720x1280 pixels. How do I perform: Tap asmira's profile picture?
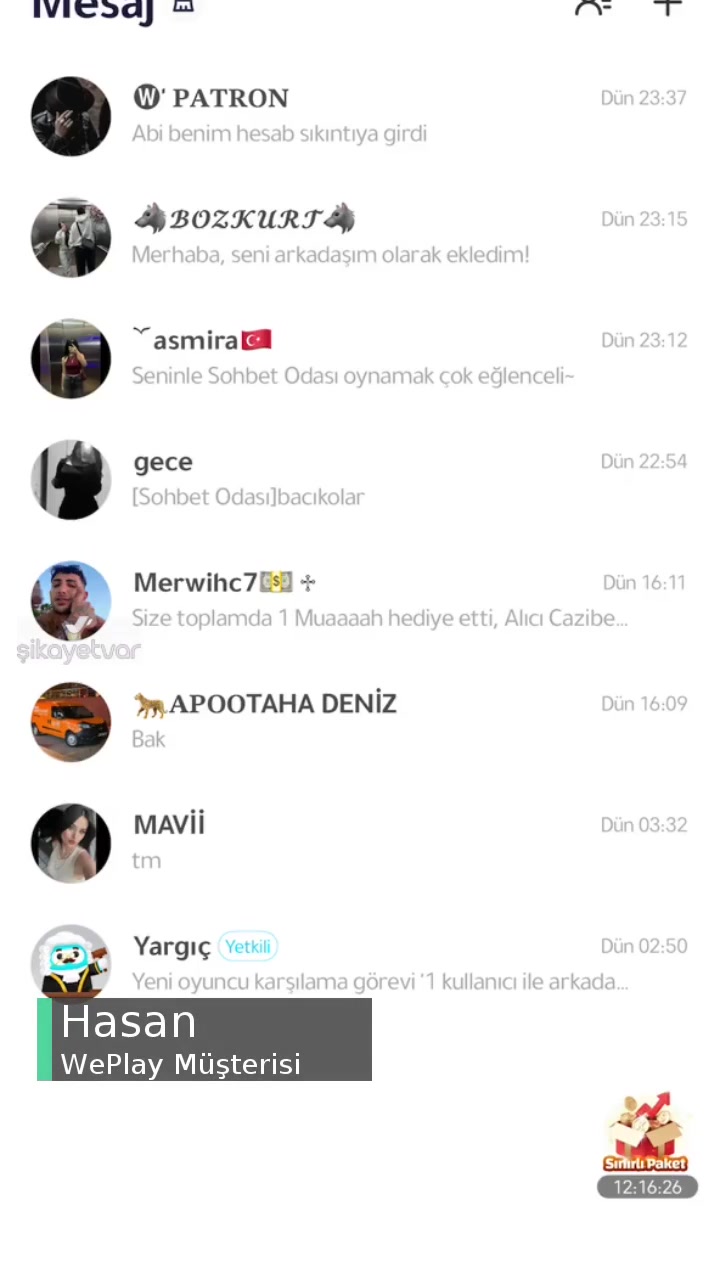[70, 358]
